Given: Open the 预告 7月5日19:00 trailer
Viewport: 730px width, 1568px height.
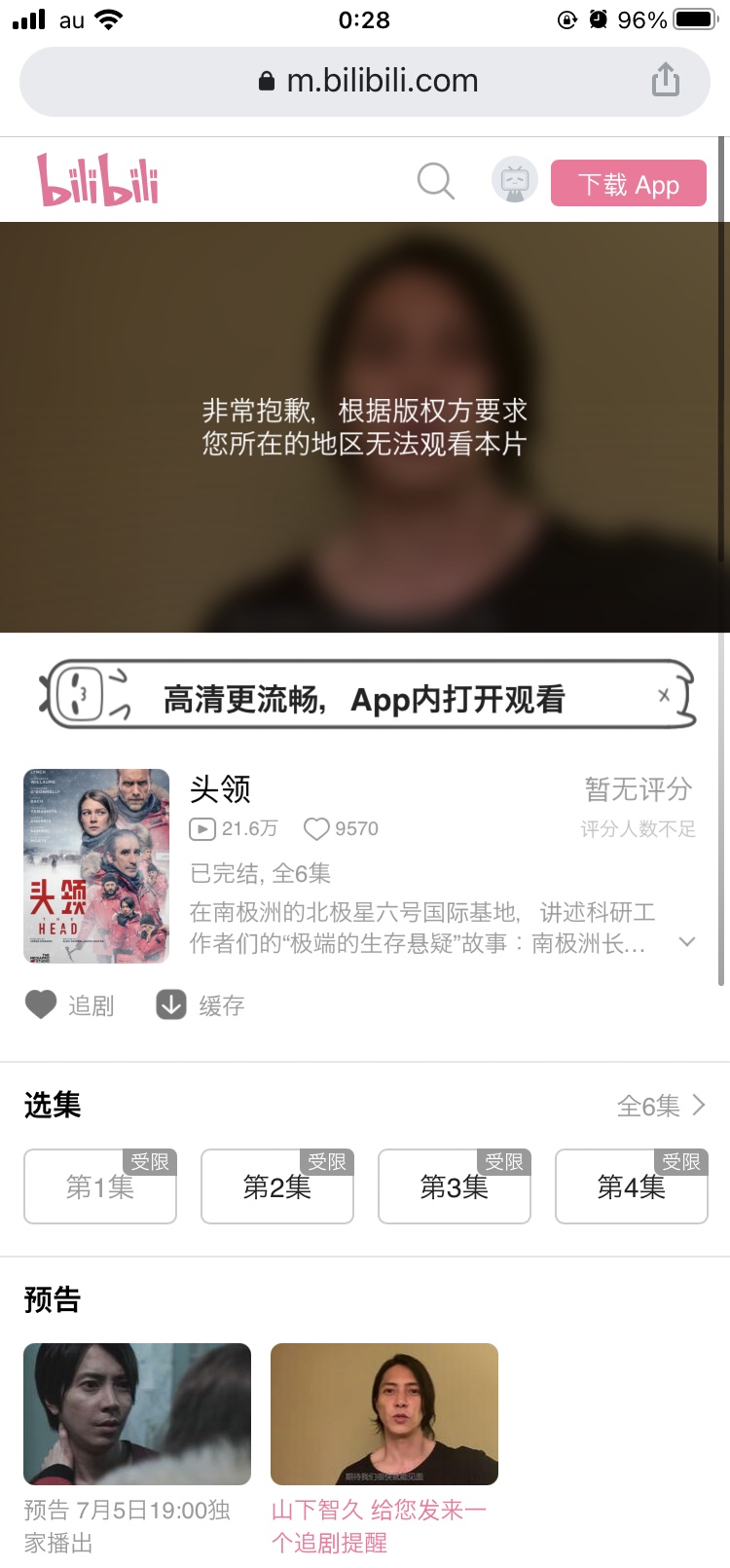Looking at the screenshot, I should point(137,1414).
